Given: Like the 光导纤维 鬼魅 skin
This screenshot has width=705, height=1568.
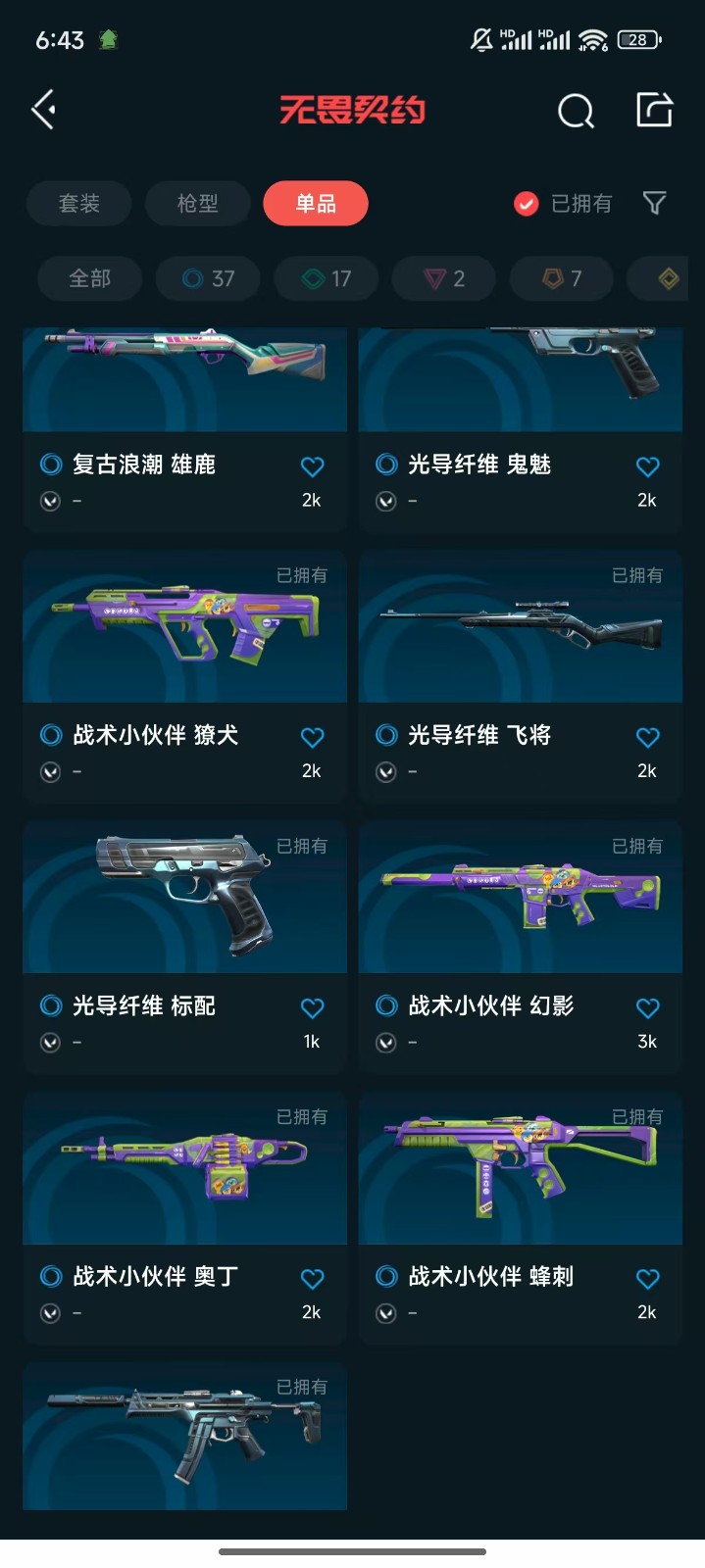Looking at the screenshot, I should pos(647,466).
